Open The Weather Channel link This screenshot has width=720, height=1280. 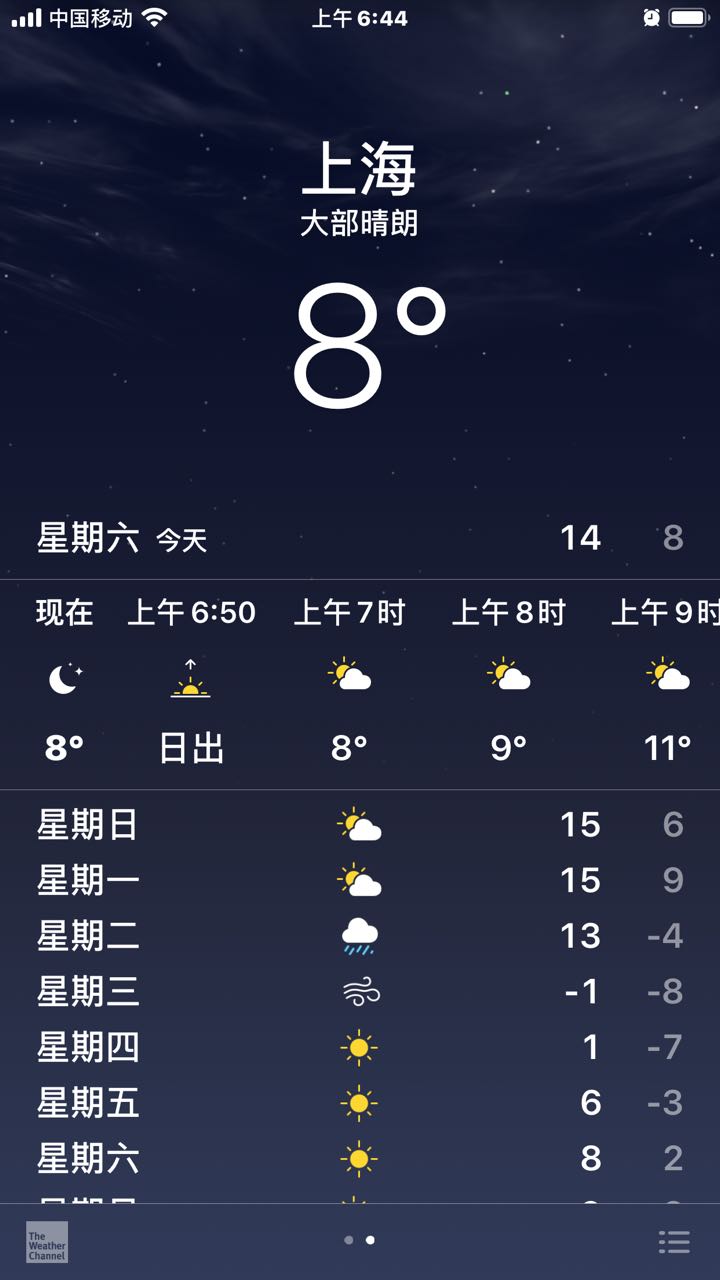(x=47, y=1241)
